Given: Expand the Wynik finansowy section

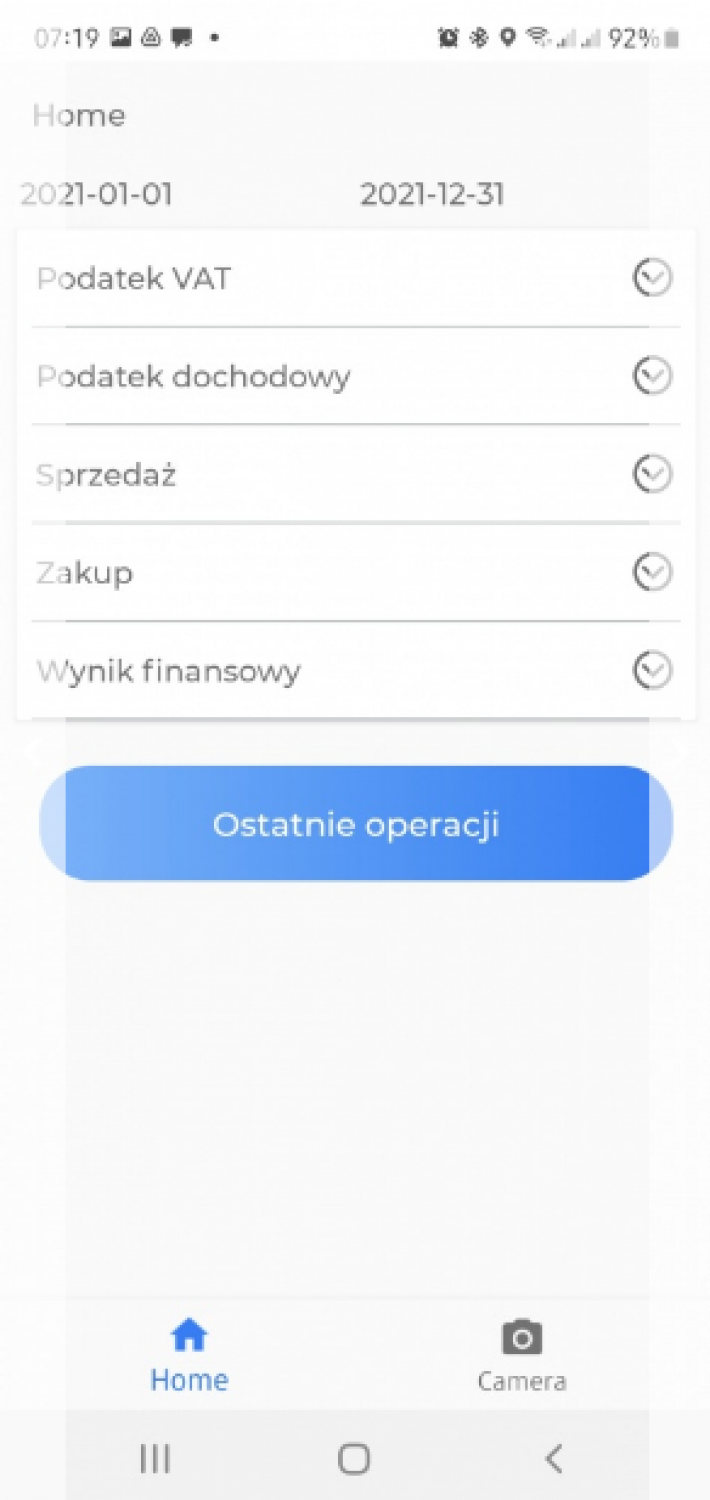Looking at the screenshot, I should click(x=652, y=670).
